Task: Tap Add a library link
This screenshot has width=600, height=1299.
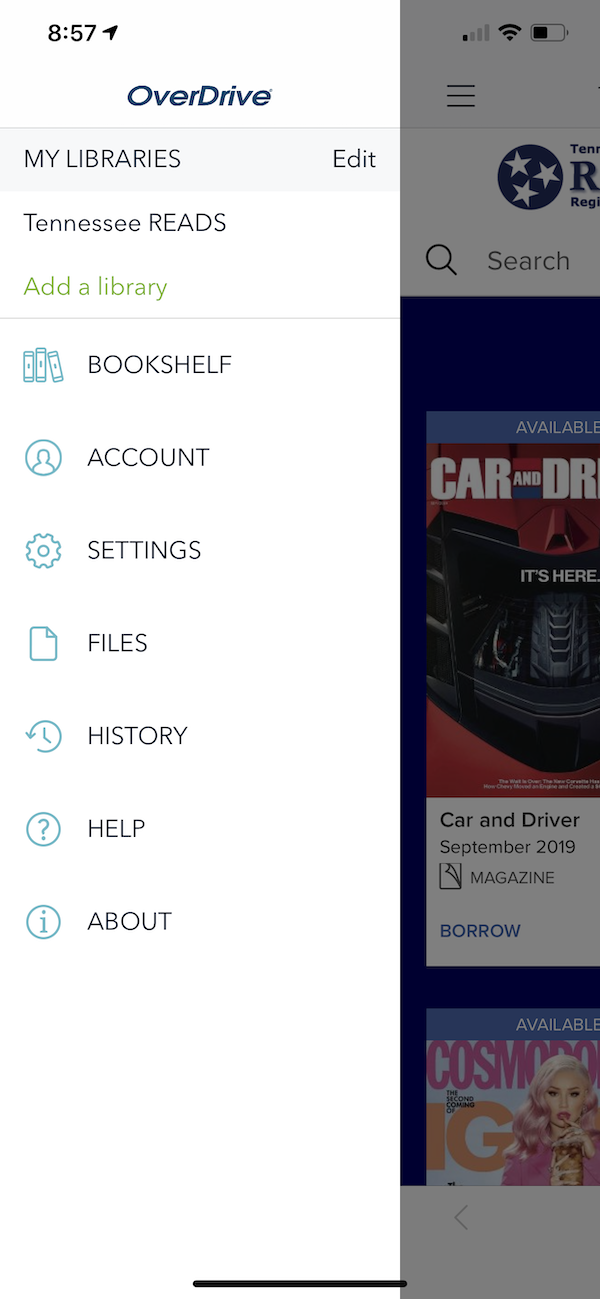Action: [96, 287]
